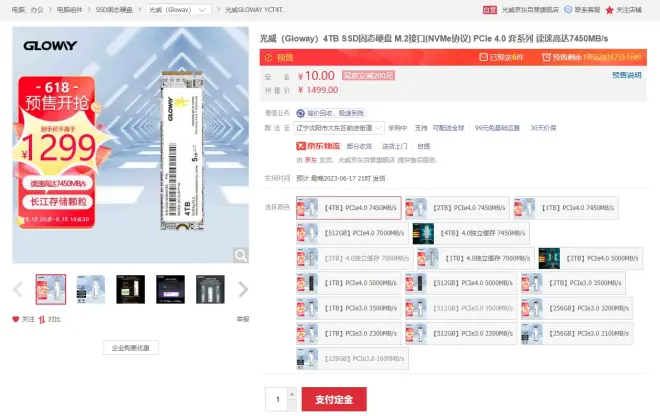Image resolution: width=660 pixels, height=416 pixels.
Task: Show previous product thumbnails with left arrow
Action: coord(17,290)
